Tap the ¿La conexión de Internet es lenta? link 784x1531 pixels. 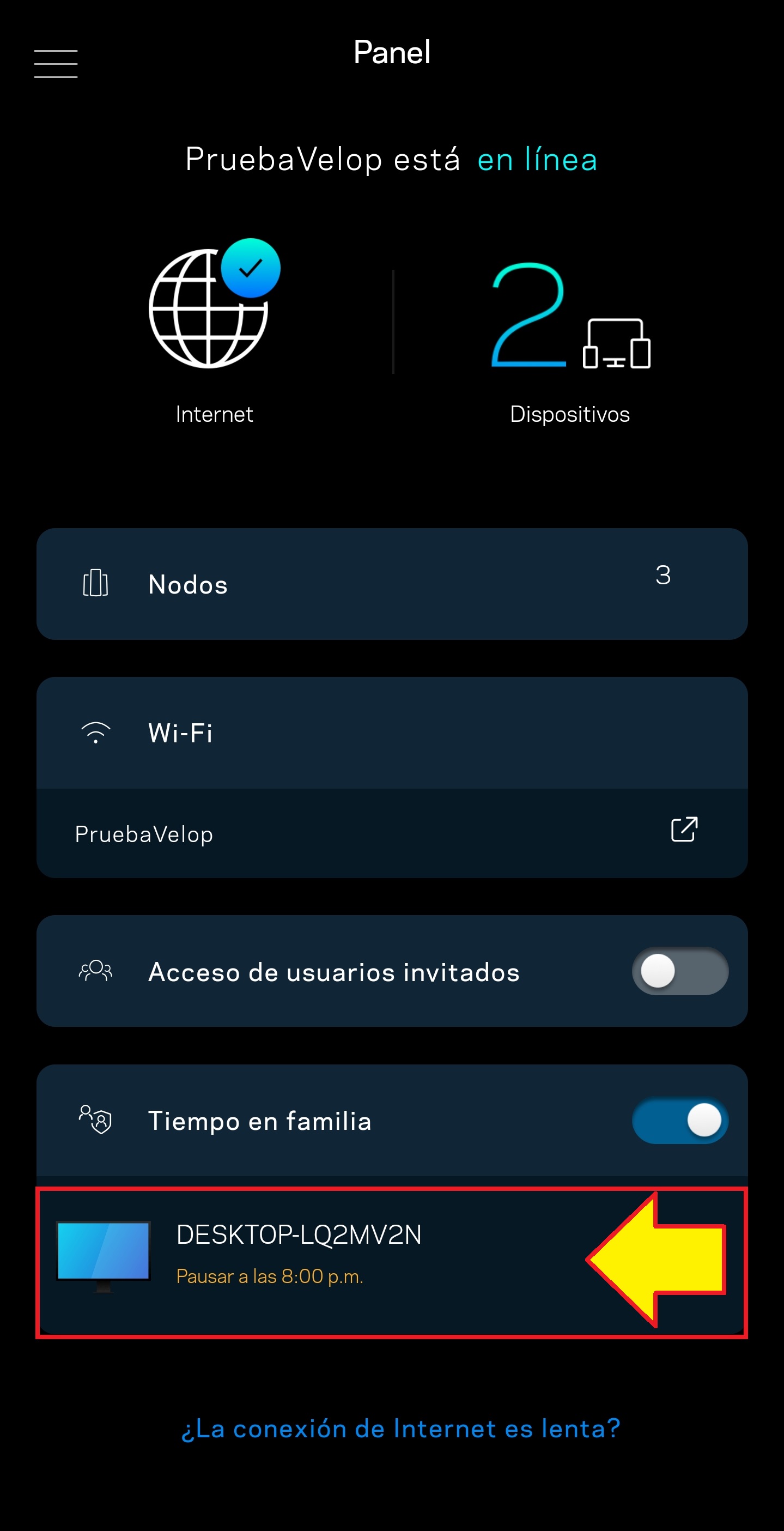pyautogui.click(x=400, y=1429)
